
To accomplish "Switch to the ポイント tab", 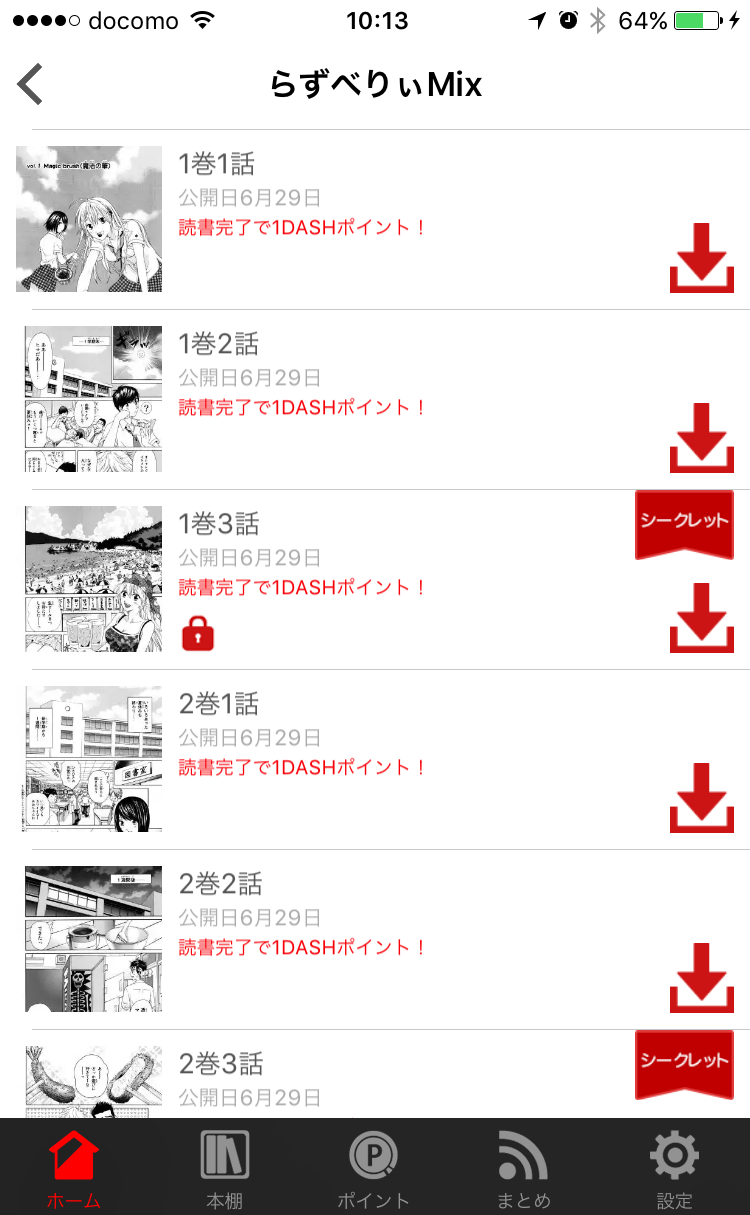I will pyautogui.click(x=374, y=1168).
